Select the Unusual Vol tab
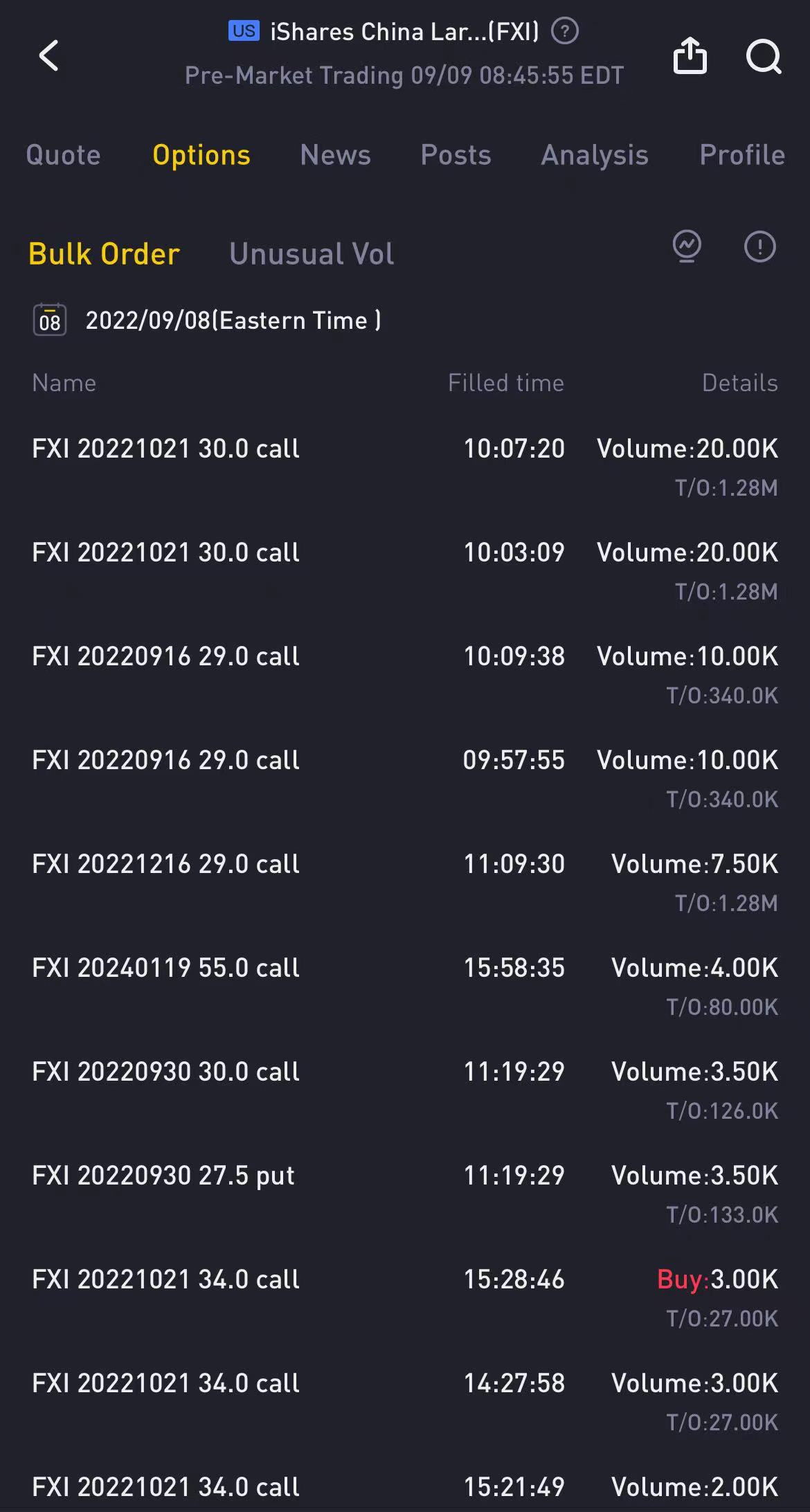Screen dimensions: 810x1512 [x=312, y=254]
